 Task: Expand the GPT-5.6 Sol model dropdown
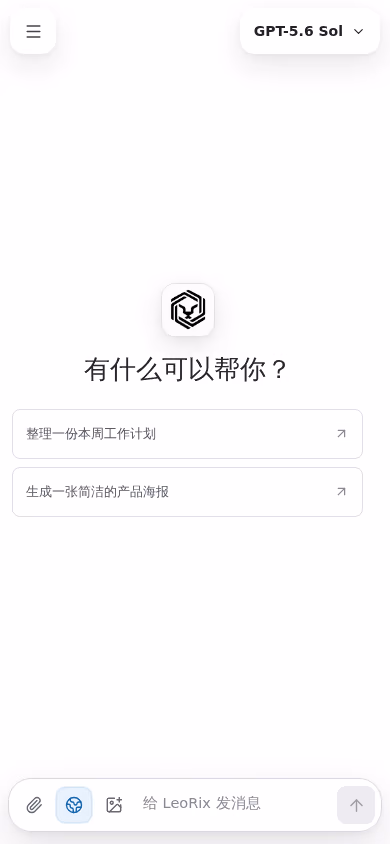(309, 31)
